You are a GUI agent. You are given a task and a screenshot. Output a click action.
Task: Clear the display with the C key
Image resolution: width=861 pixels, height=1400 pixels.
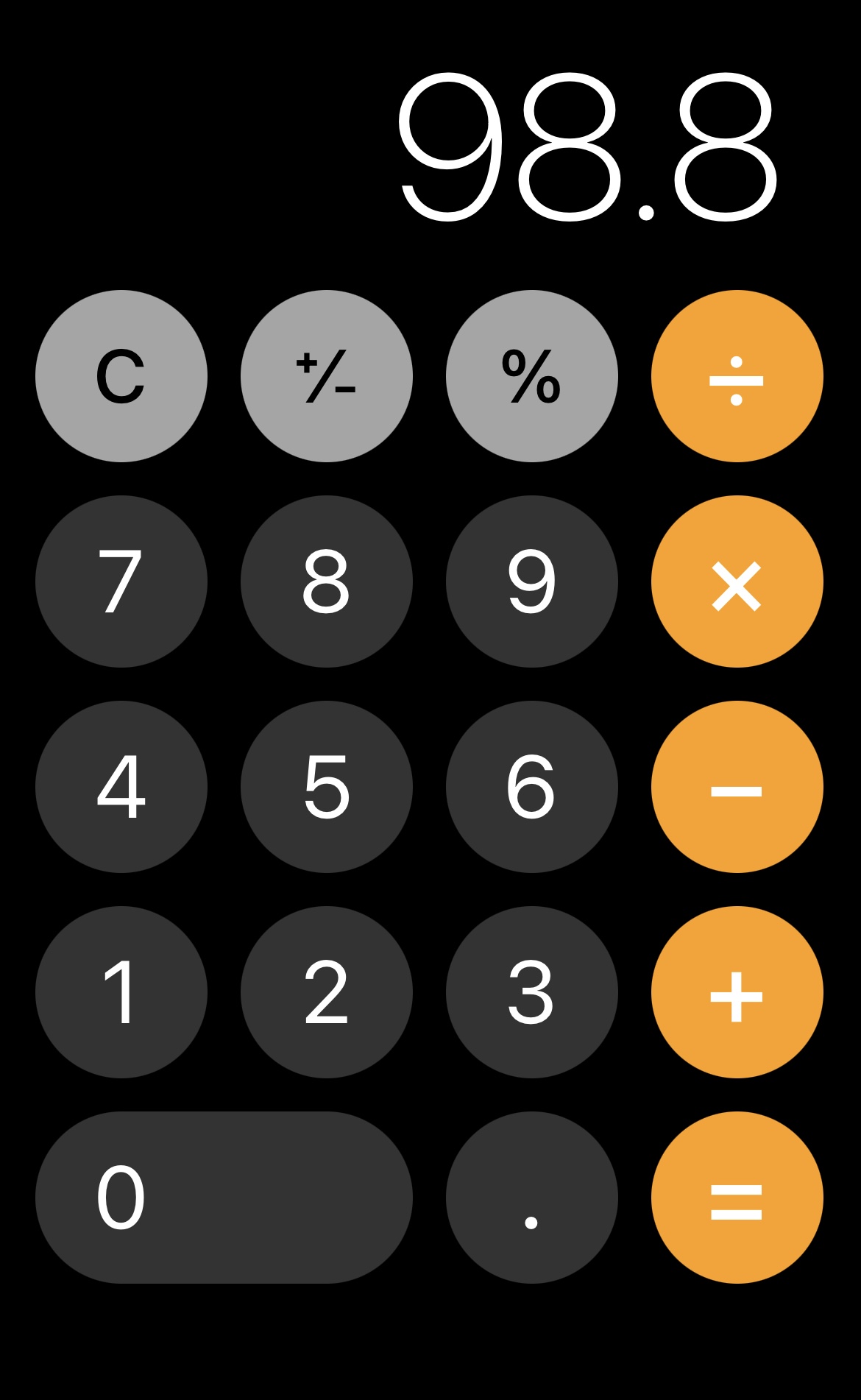point(121,376)
